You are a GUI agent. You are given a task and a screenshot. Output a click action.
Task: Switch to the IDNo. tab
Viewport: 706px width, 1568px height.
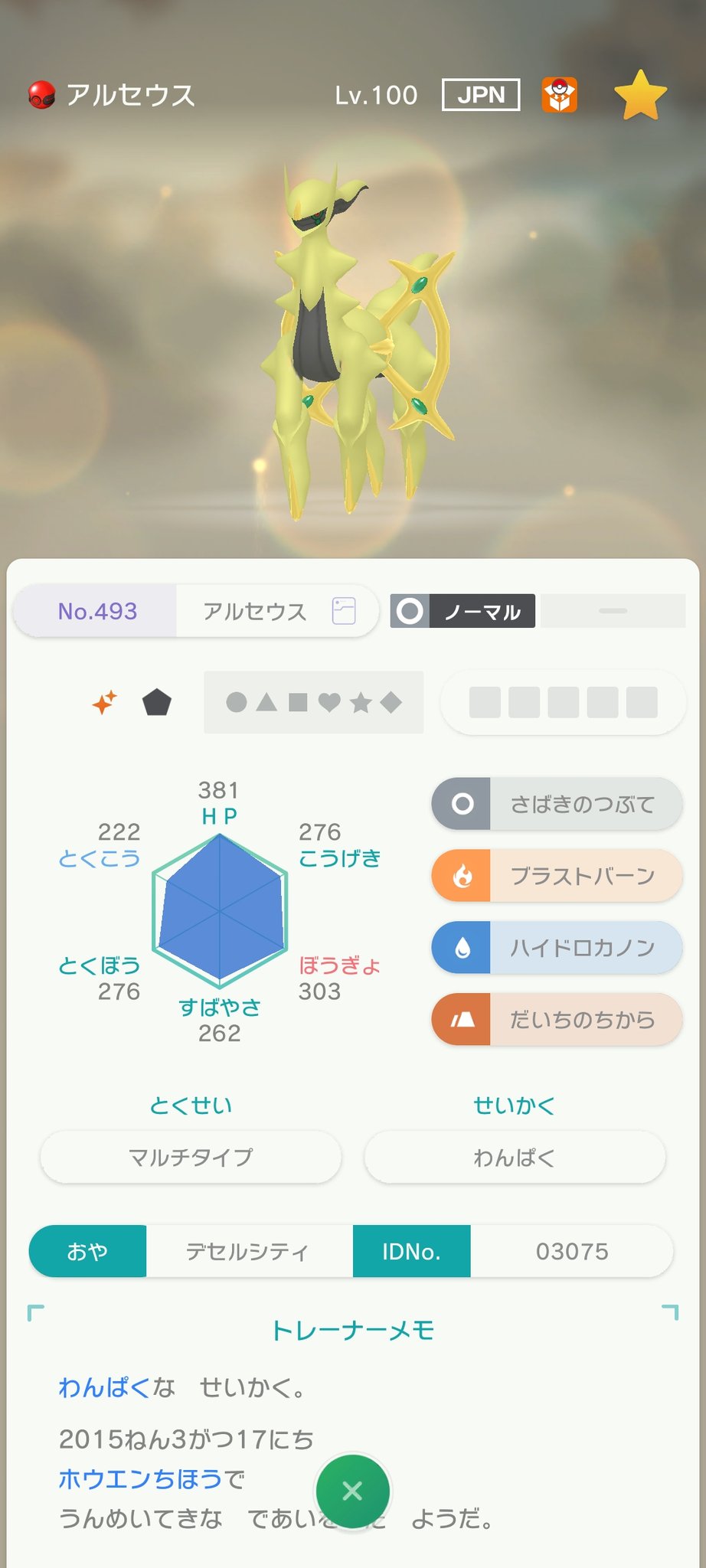411,1251
